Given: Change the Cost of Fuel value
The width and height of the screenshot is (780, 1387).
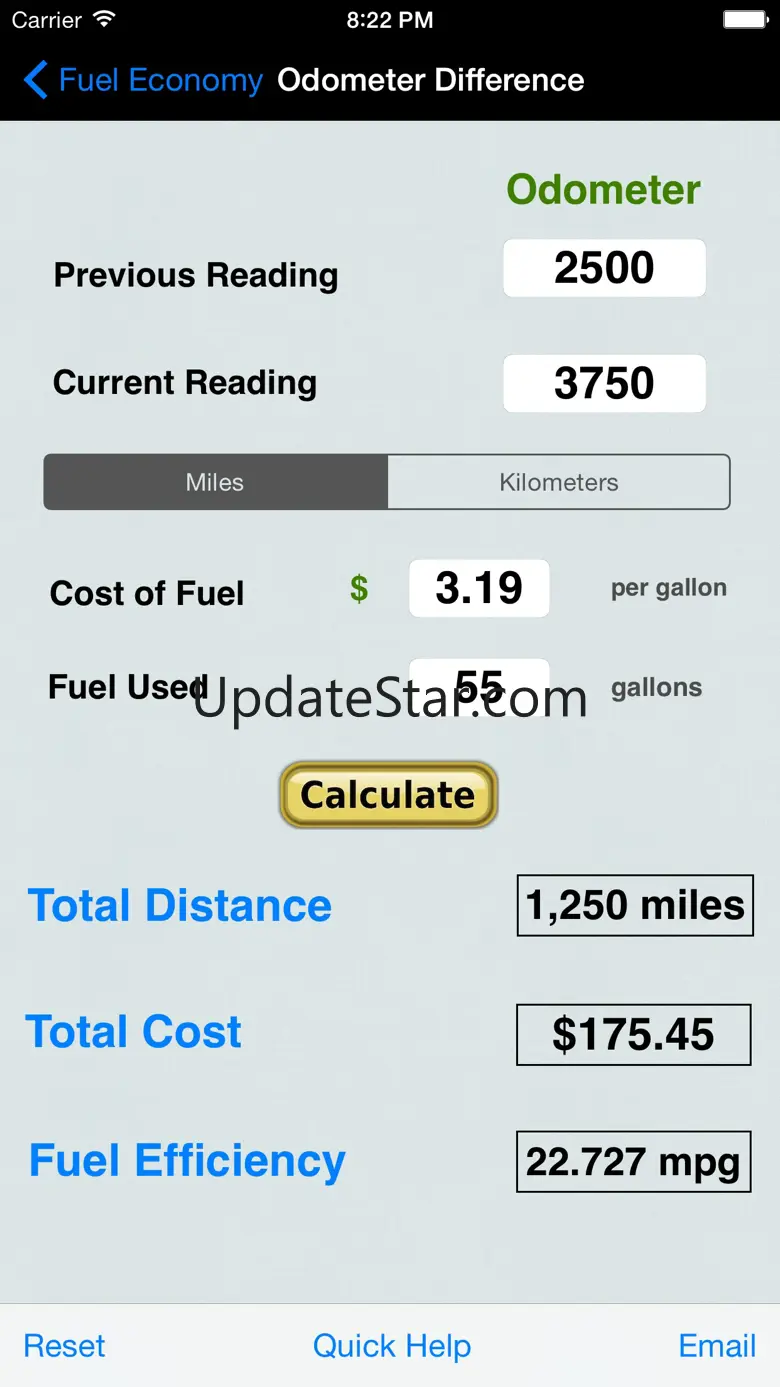Looking at the screenshot, I should coord(479,588).
